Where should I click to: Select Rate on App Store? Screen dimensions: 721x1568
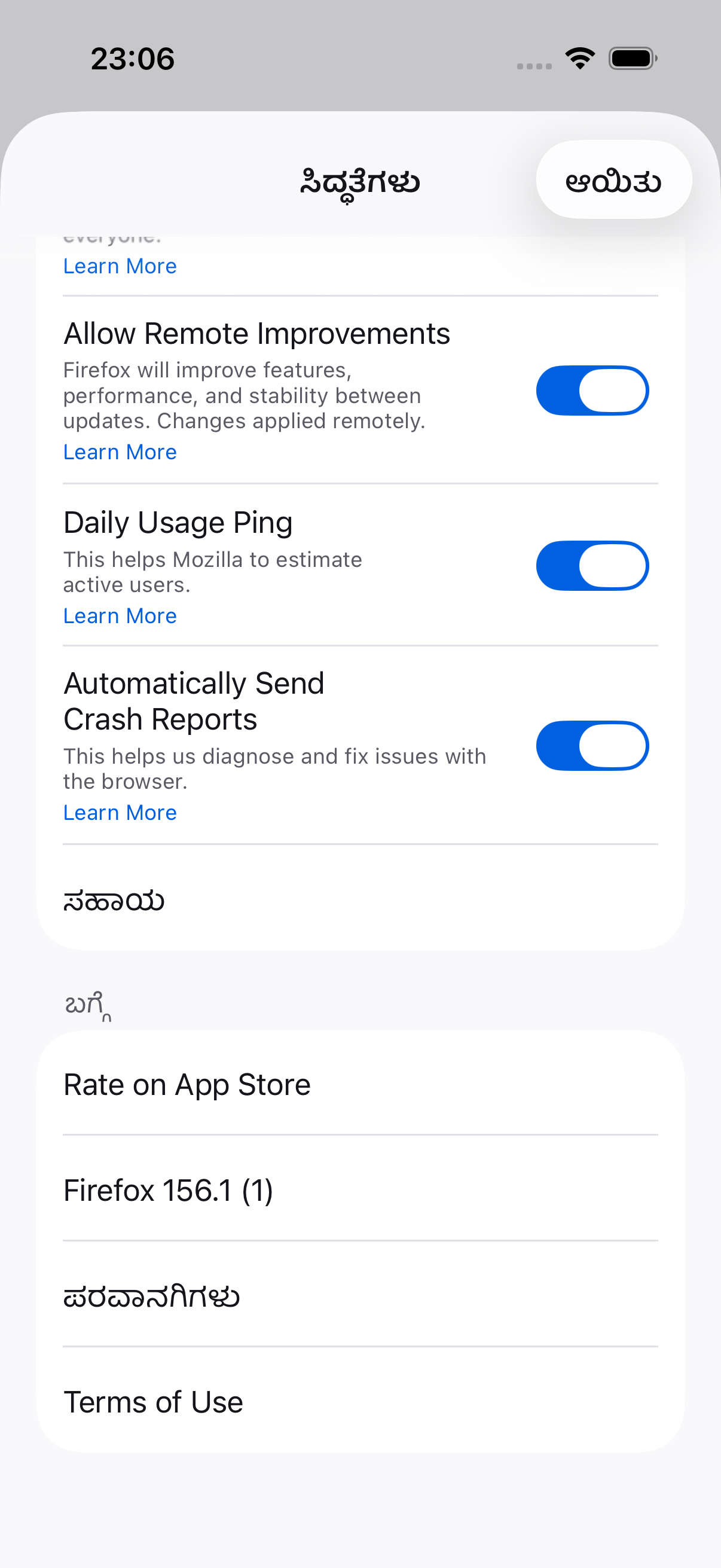360,1084
